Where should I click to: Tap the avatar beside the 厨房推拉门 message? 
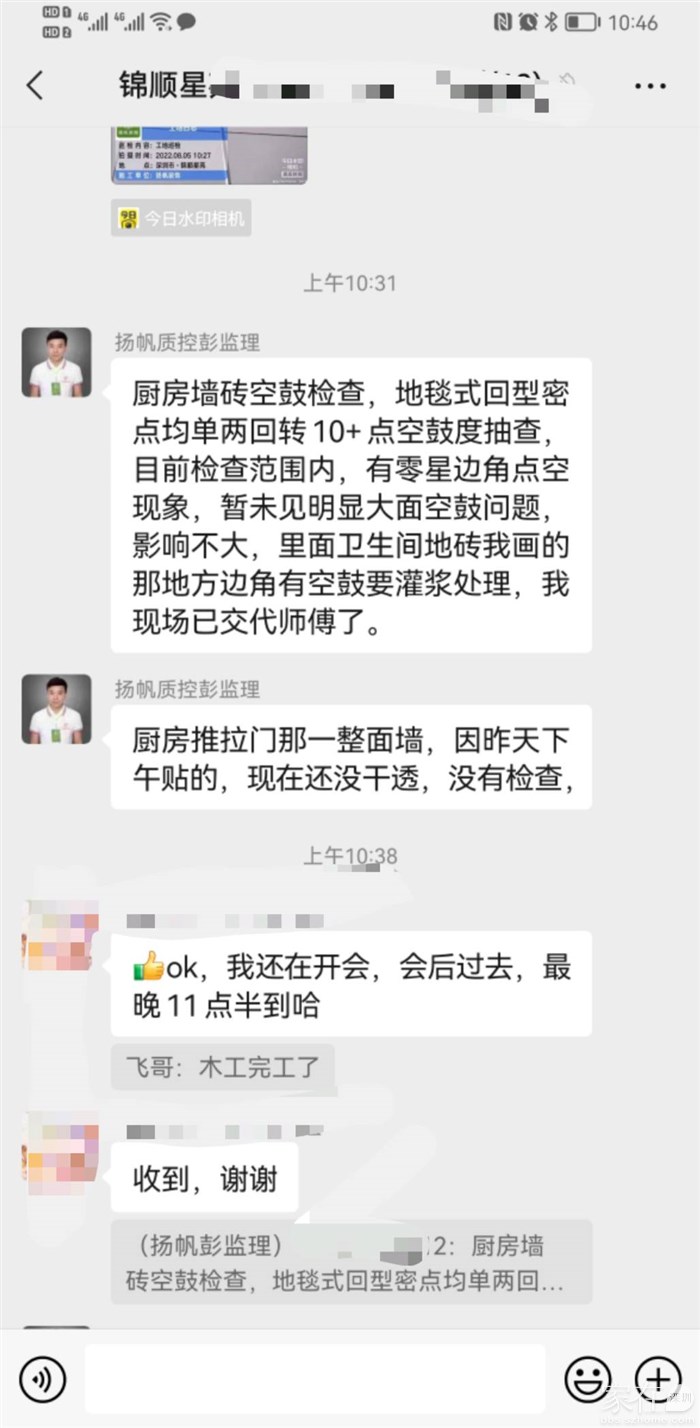click(x=57, y=709)
